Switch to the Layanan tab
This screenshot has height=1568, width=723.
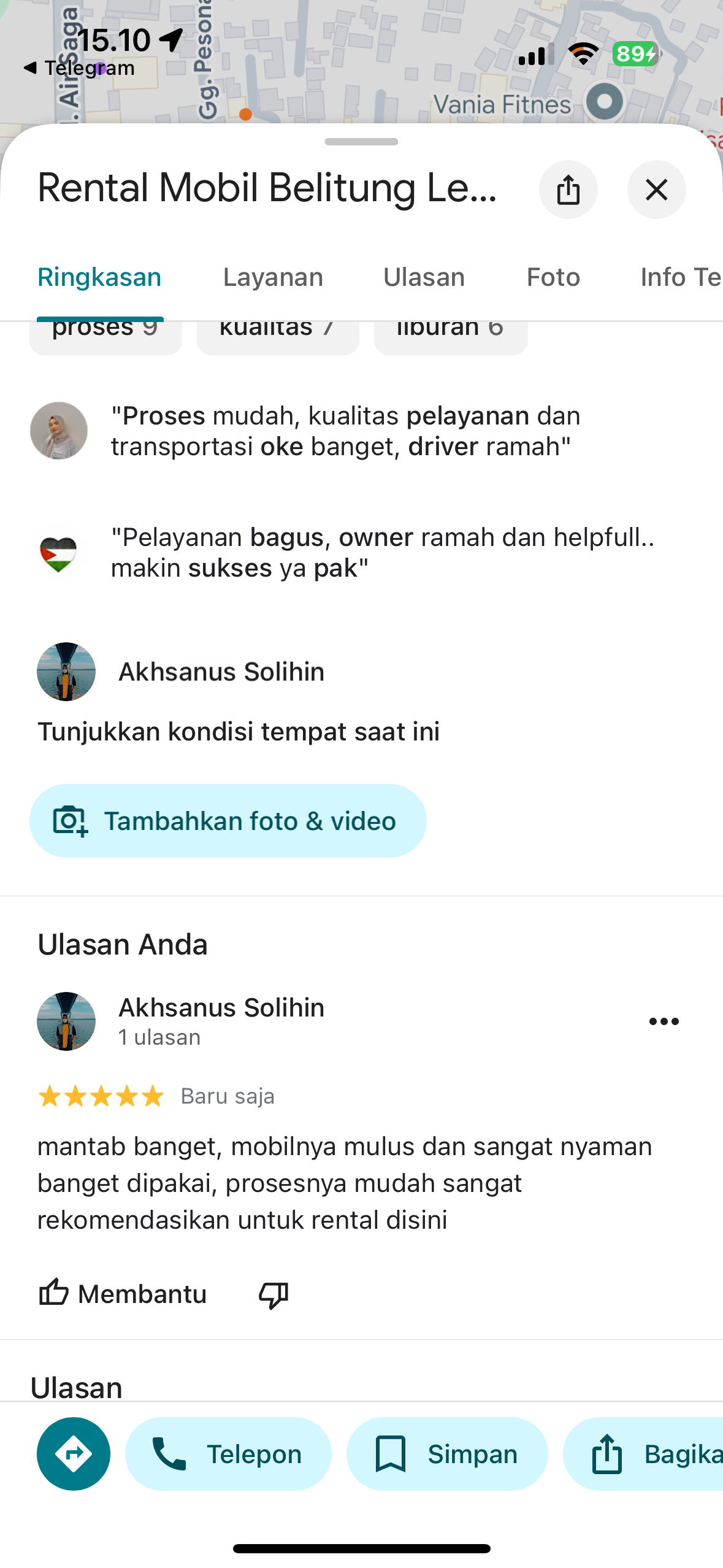(273, 277)
